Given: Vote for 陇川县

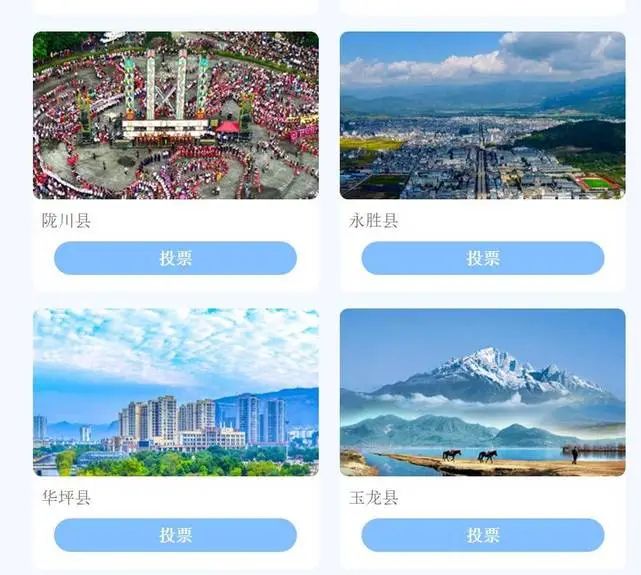Looking at the screenshot, I should pos(175,258).
